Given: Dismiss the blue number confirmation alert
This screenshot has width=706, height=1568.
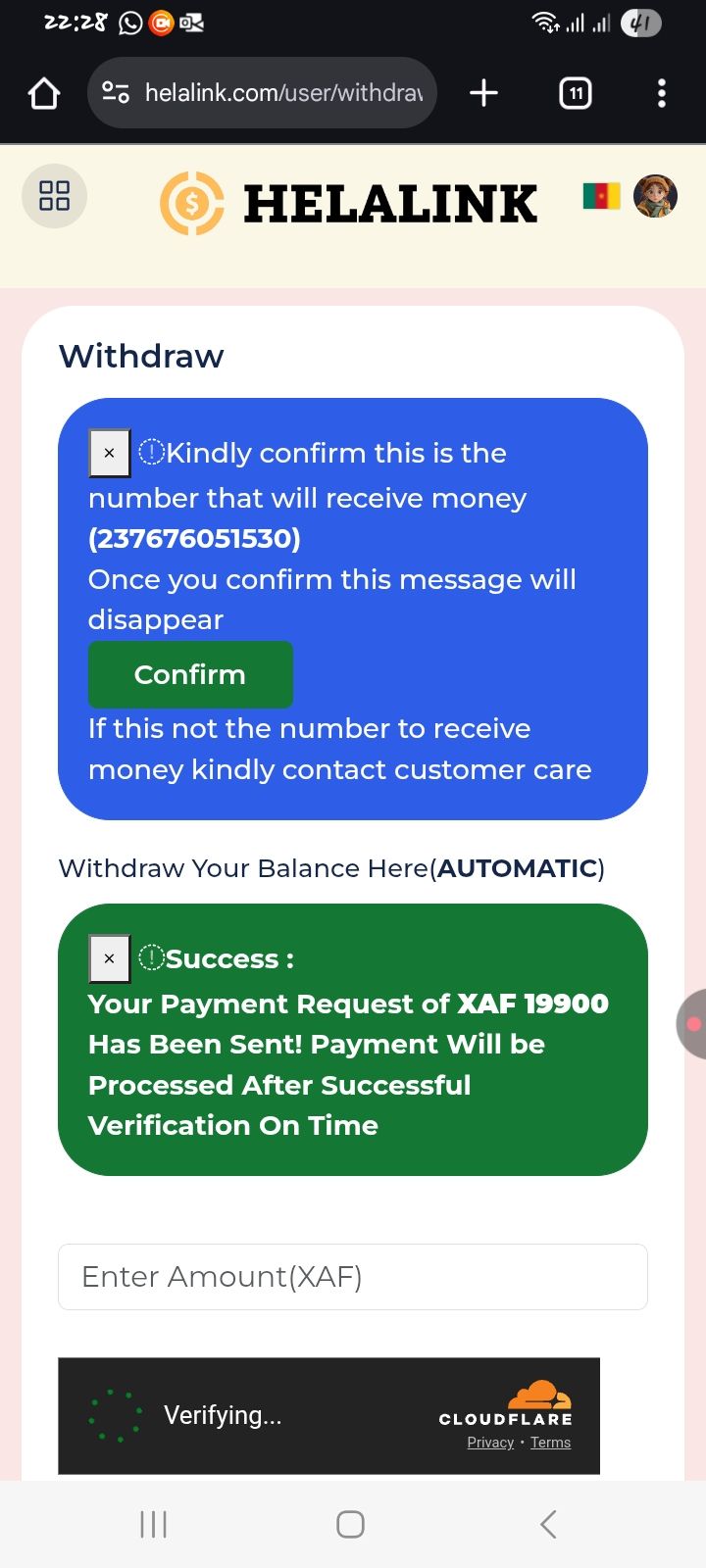Looking at the screenshot, I should [x=109, y=453].
